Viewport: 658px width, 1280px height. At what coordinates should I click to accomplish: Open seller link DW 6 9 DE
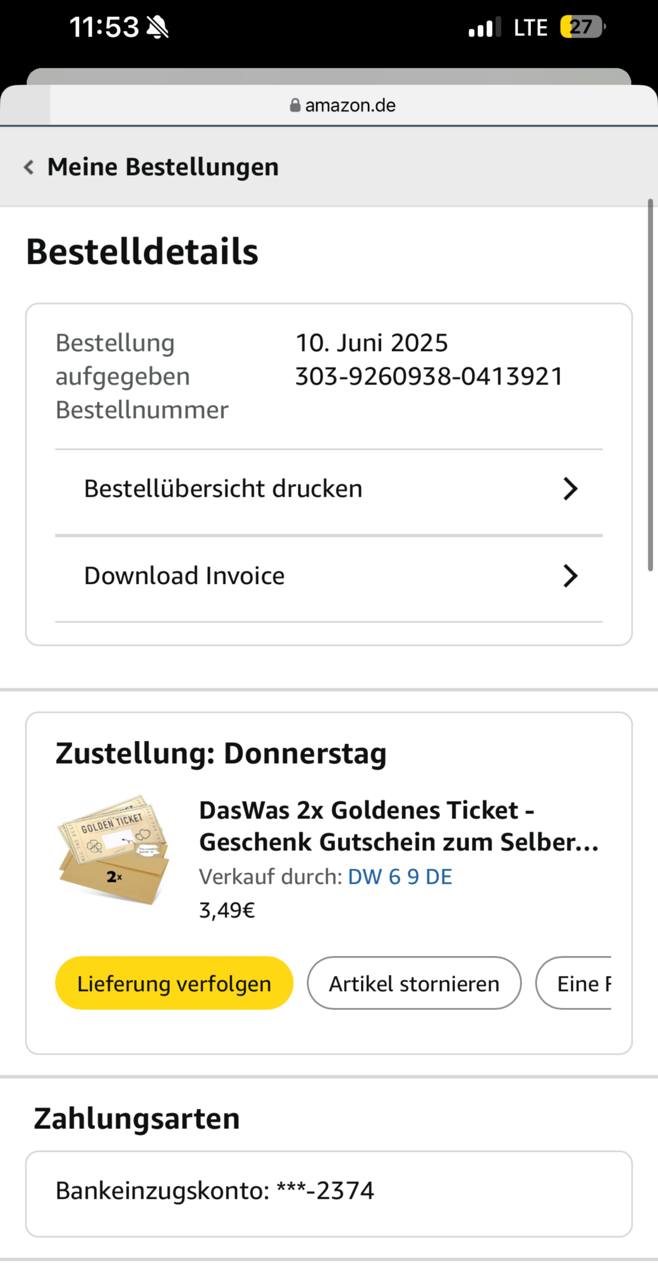400,877
